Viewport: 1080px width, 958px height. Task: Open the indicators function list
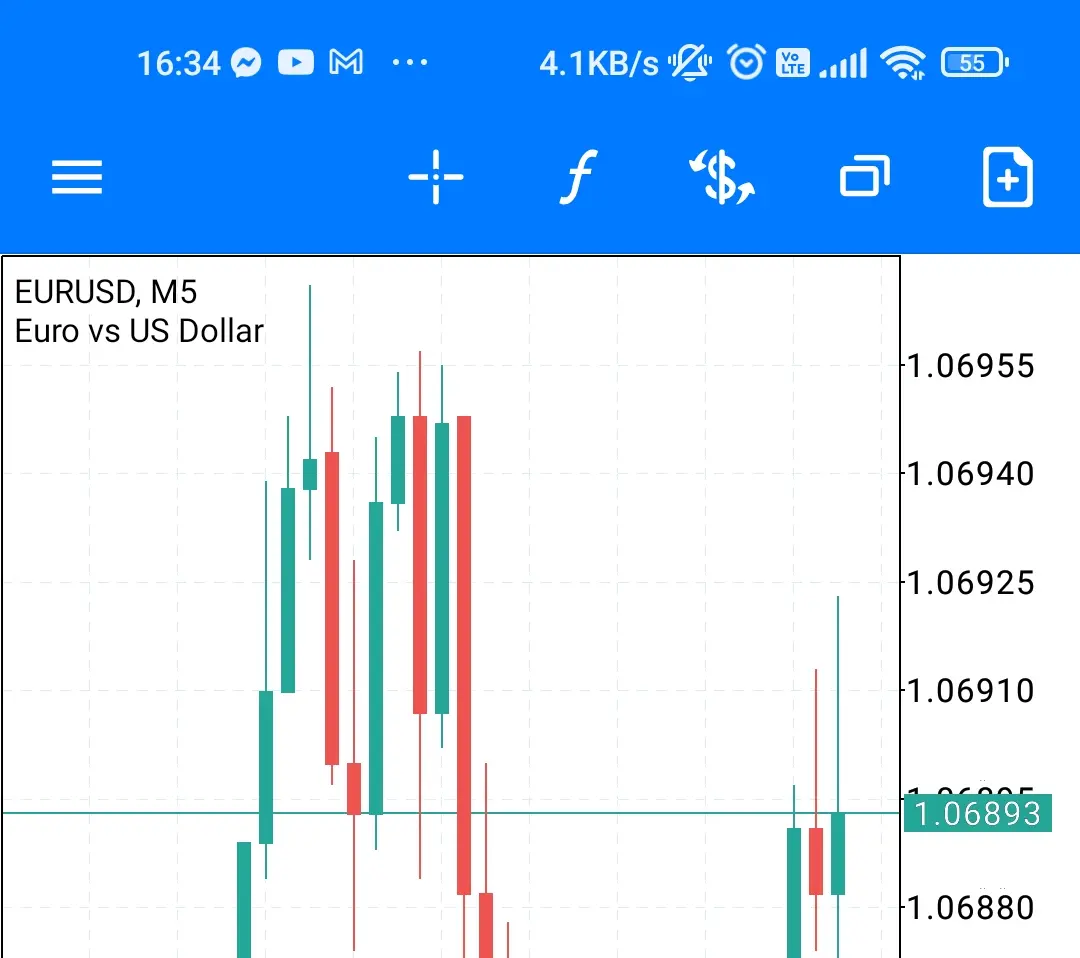[x=578, y=178]
